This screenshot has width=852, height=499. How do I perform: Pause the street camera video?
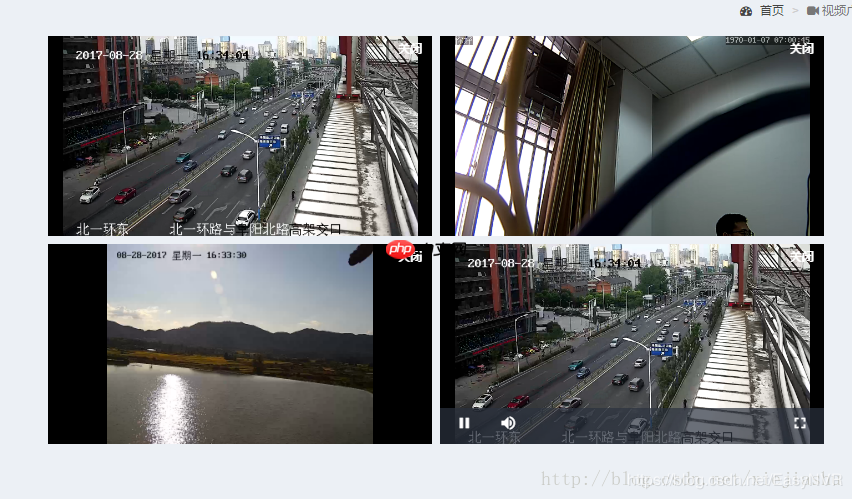(464, 423)
